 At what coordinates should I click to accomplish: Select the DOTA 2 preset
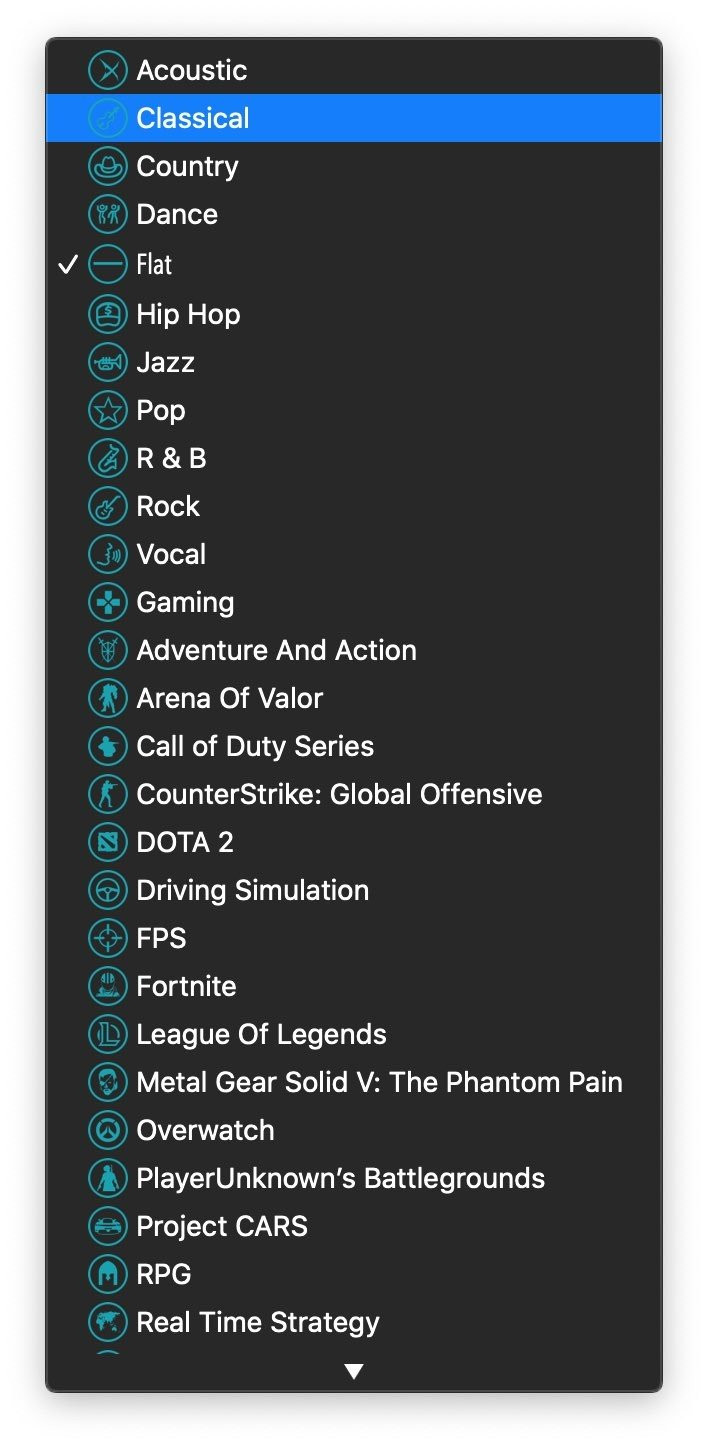pyautogui.click(x=185, y=842)
